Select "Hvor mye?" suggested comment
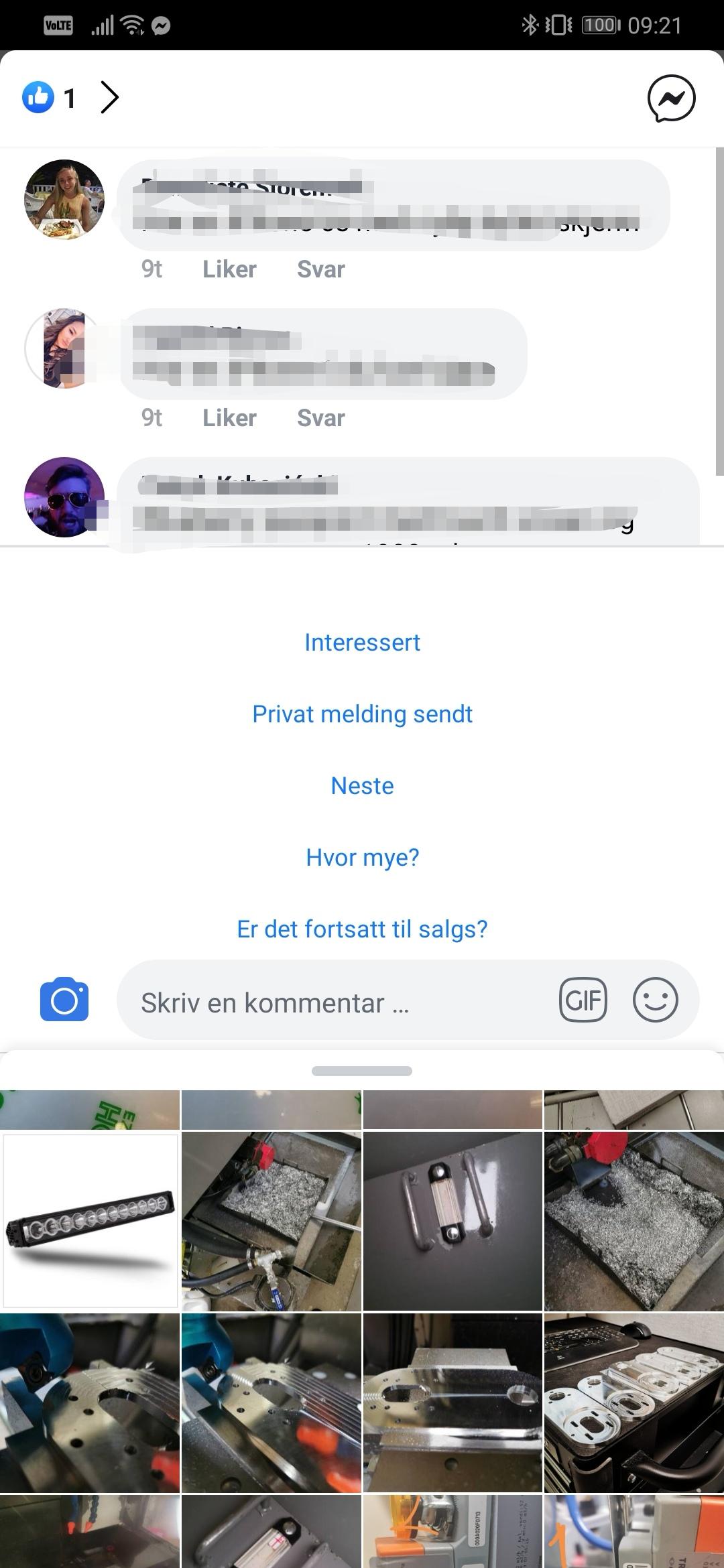The height and width of the screenshot is (1568, 724). (362, 857)
